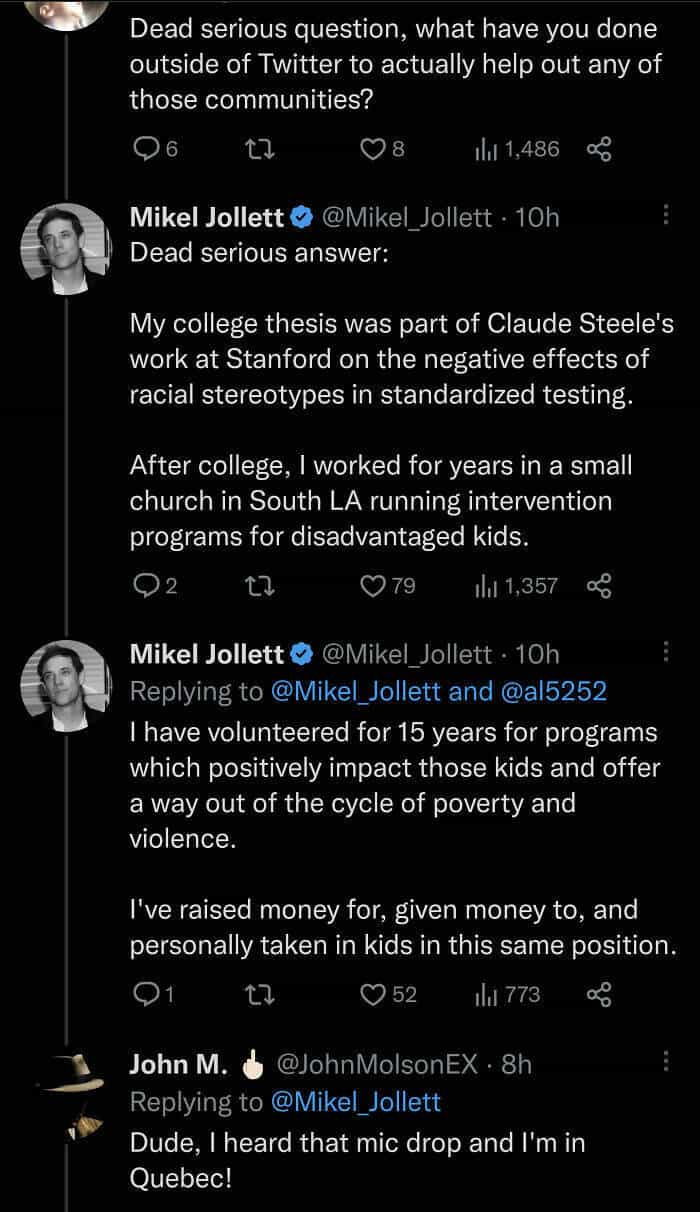This screenshot has height=1212, width=700.
Task: Share the tweet with 1,357 views
Action: (598, 585)
